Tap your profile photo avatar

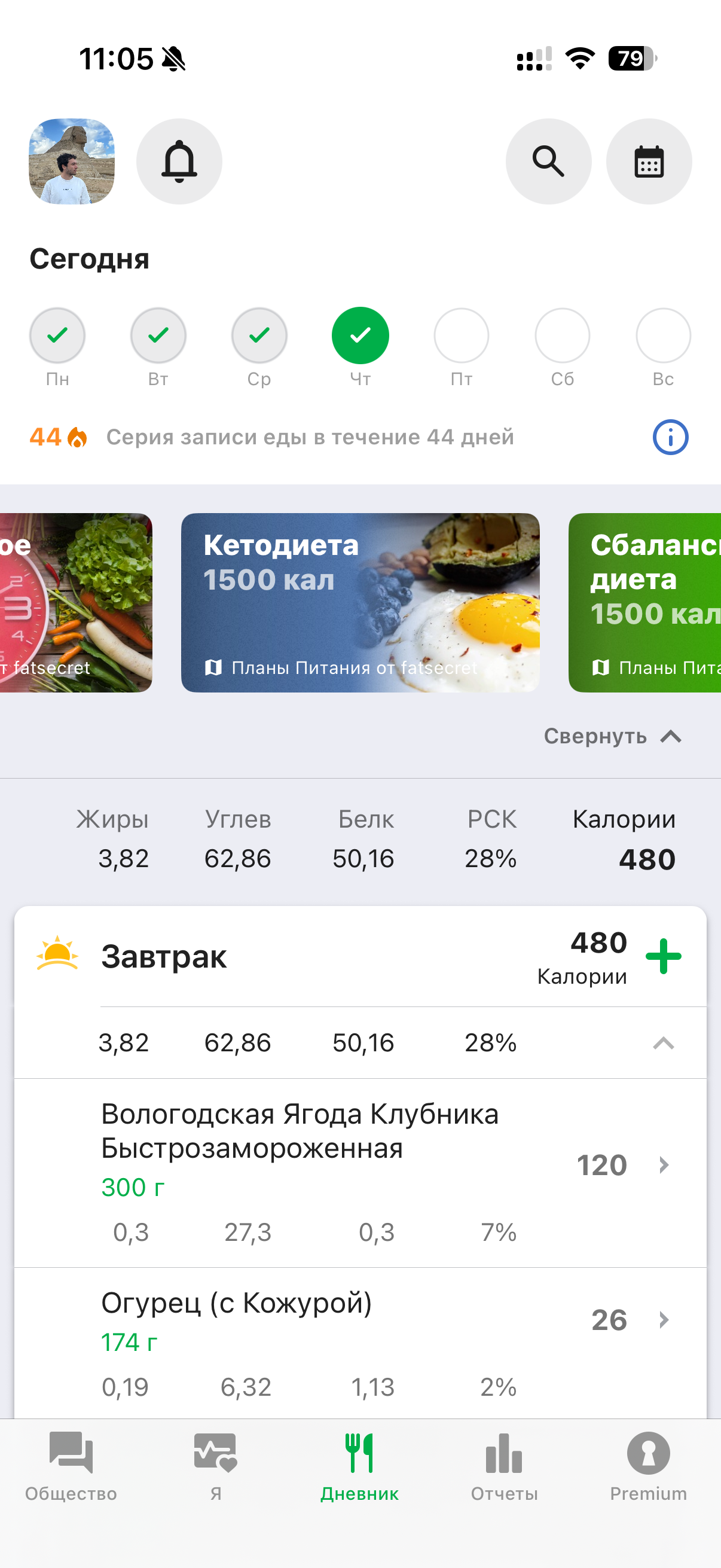pyautogui.click(x=71, y=161)
